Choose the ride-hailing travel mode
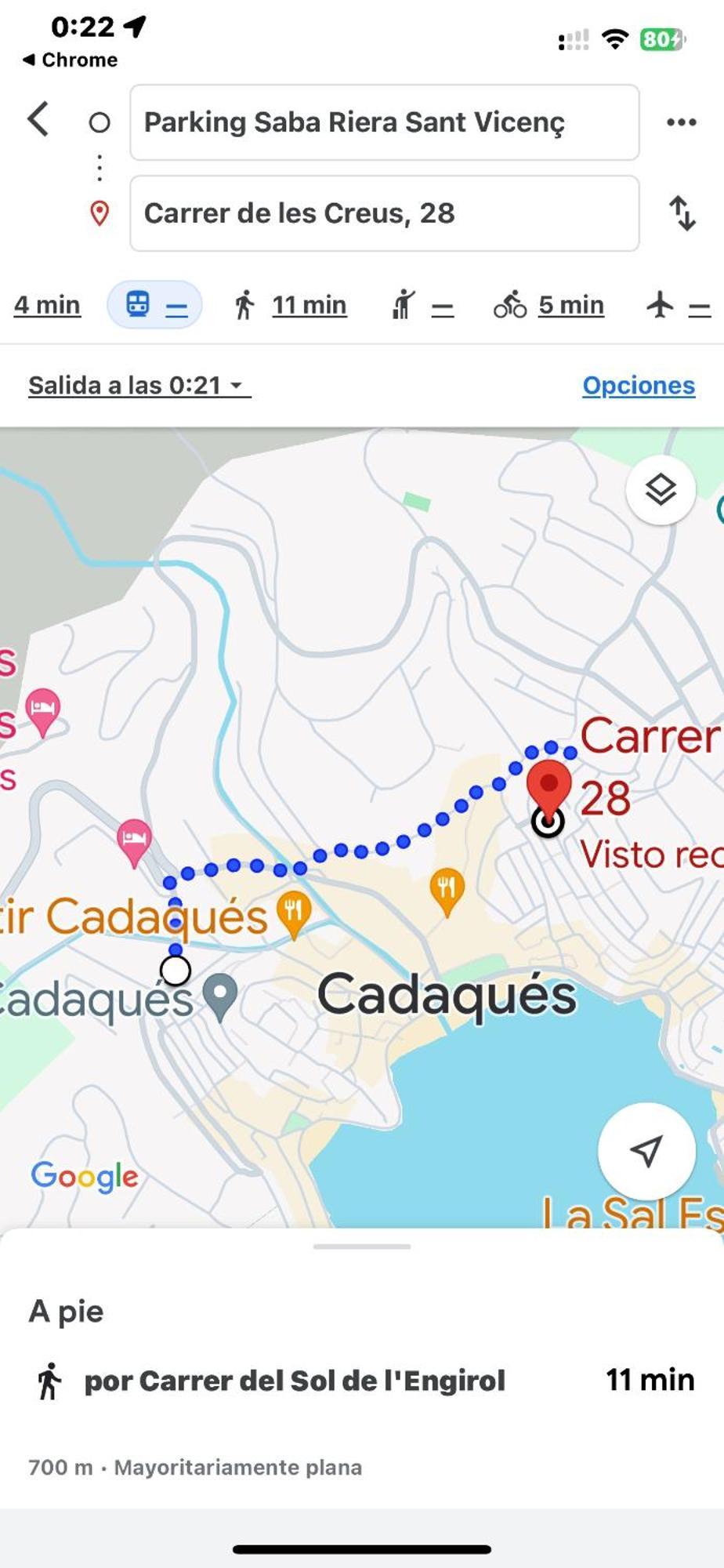 pos(422,305)
